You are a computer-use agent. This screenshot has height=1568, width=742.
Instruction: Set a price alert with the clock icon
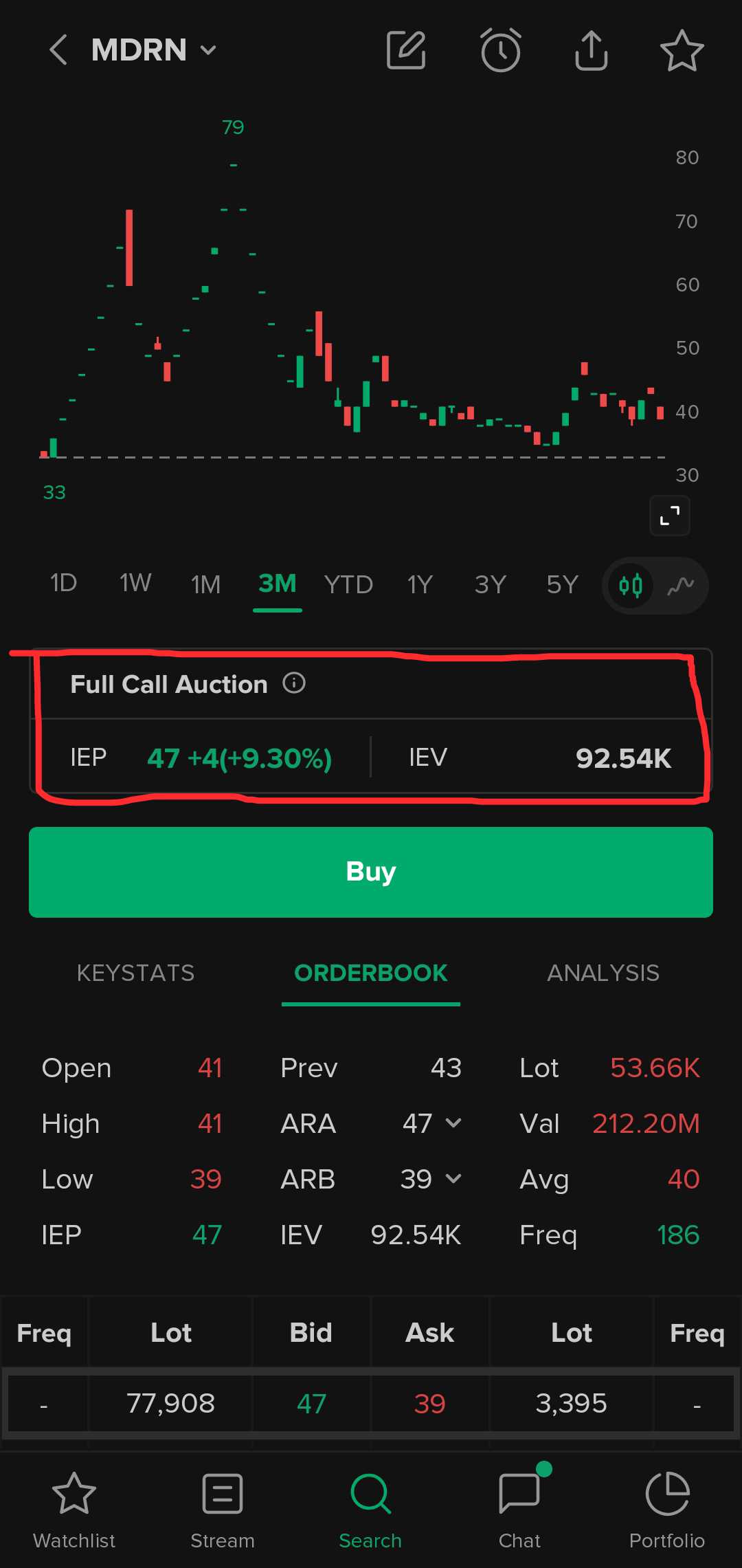[500, 50]
